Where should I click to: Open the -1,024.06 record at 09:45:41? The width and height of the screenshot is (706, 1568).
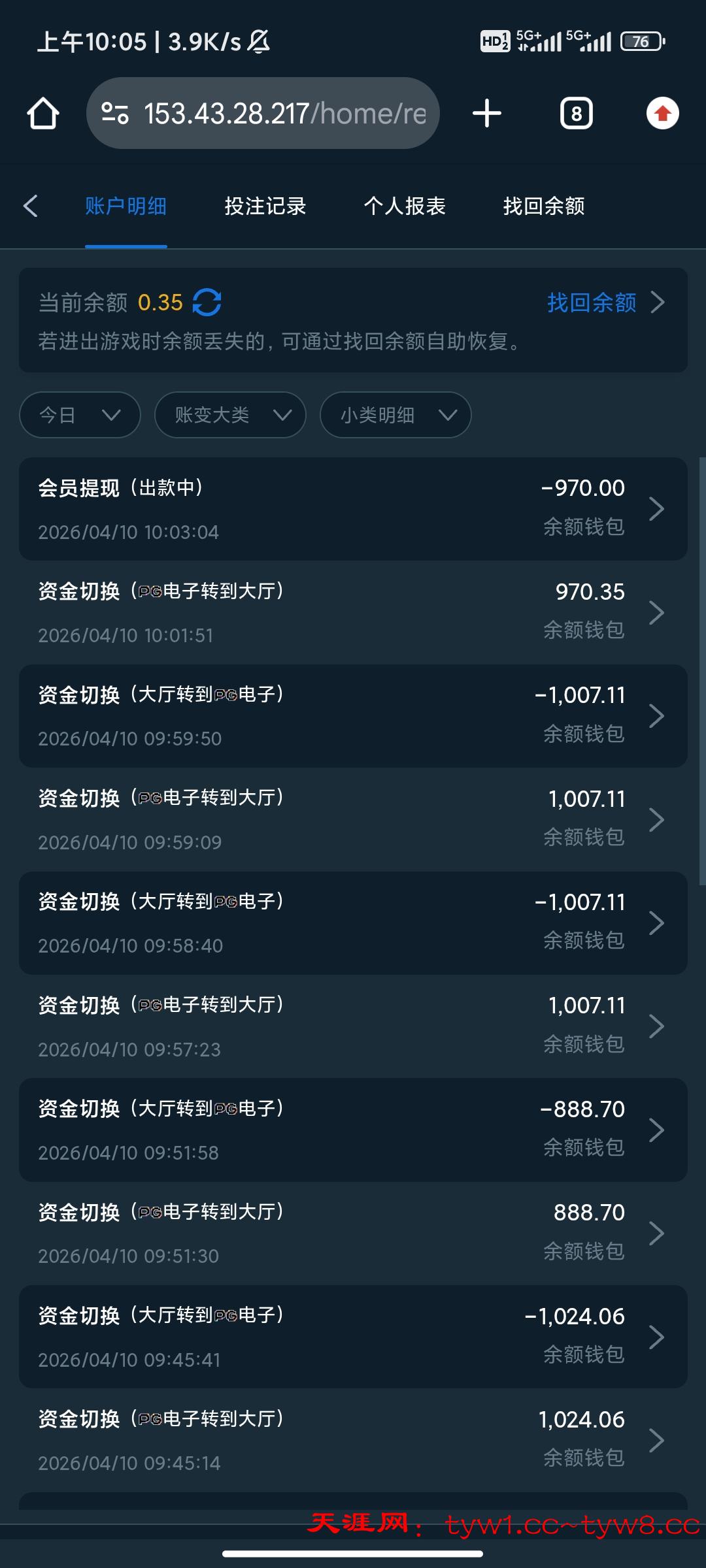coord(353,1337)
